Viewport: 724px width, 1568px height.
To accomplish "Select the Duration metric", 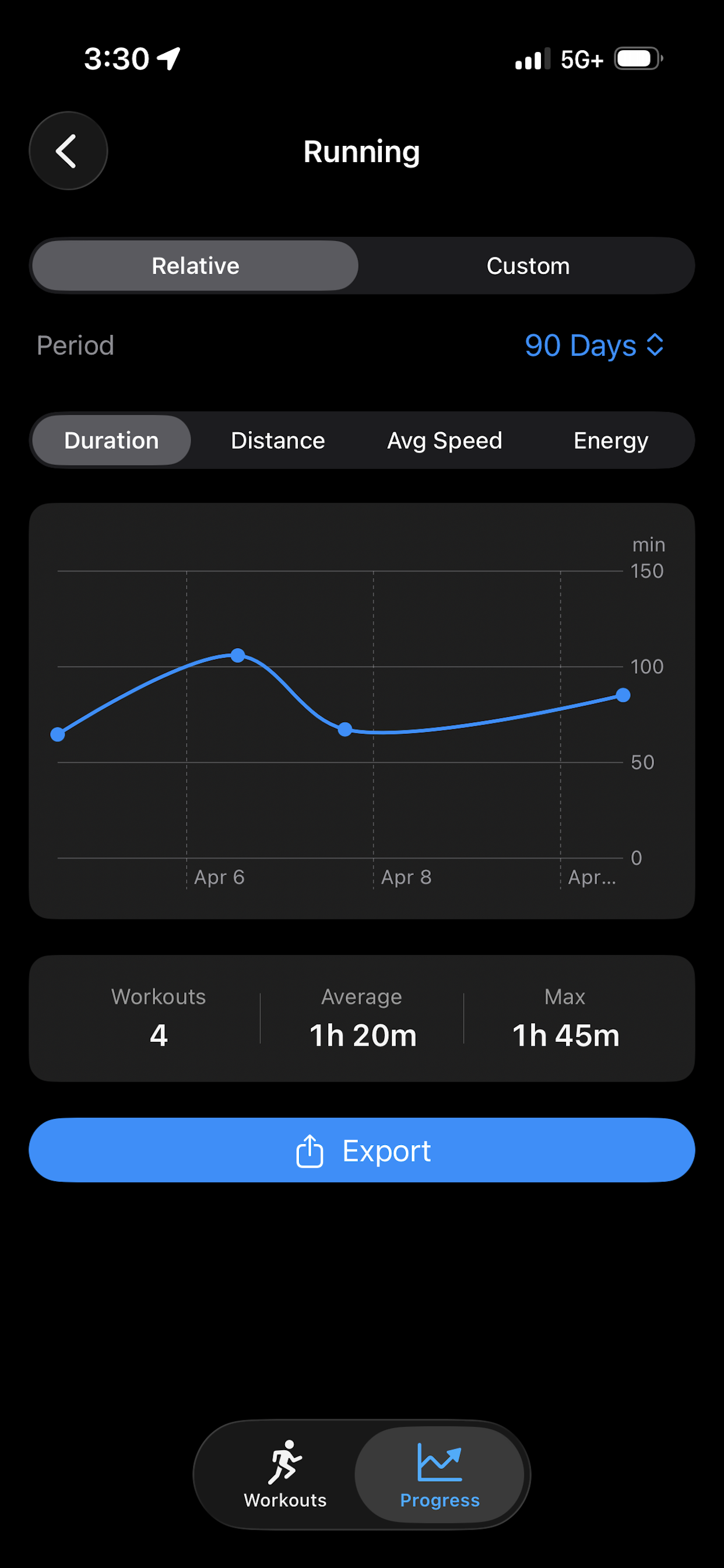I will coord(111,440).
